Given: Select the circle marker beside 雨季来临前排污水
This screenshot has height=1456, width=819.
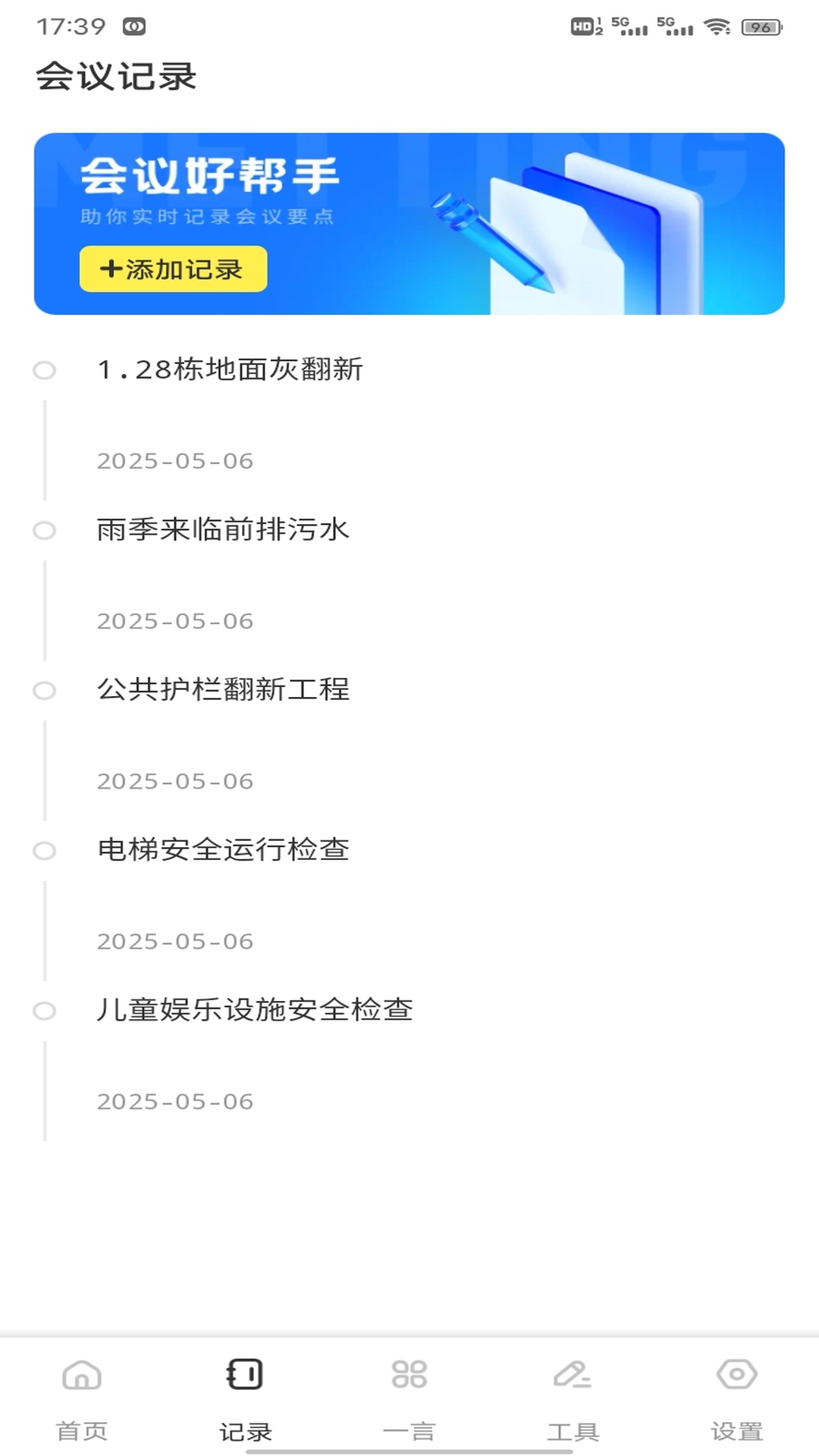Looking at the screenshot, I should (45, 530).
